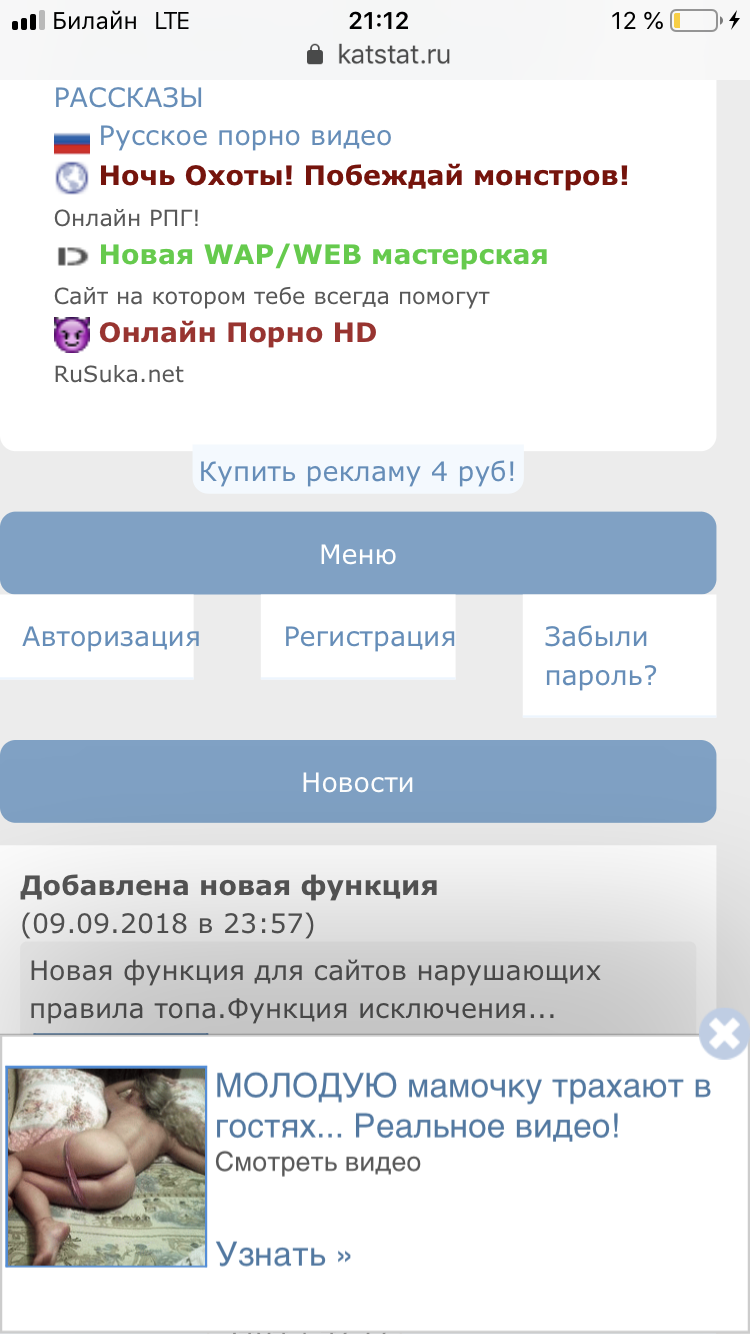Open the Меню section
The height and width of the screenshot is (1334, 750).
click(x=358, y=554)
